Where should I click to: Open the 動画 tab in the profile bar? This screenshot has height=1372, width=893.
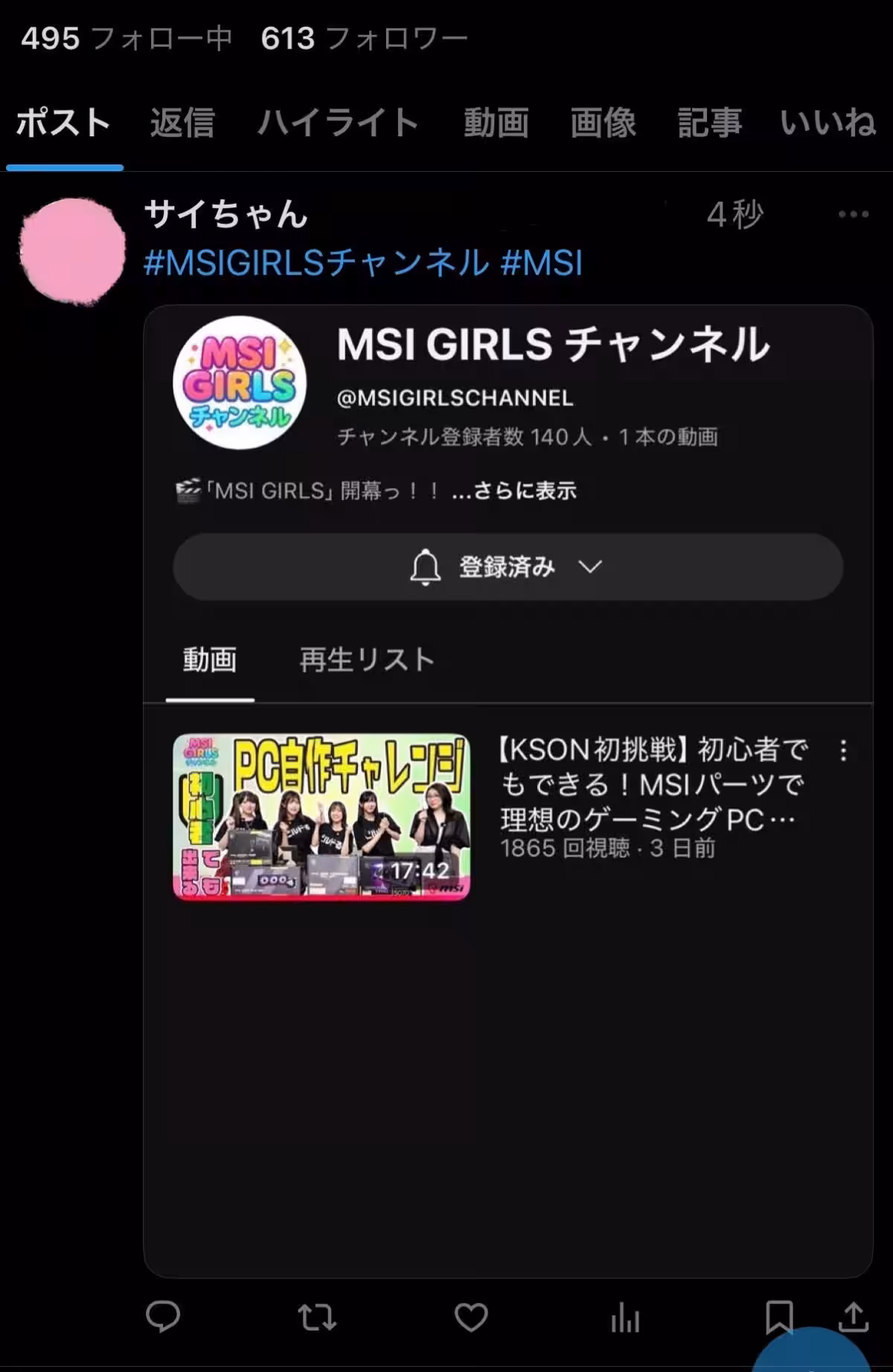click(x=496, y=123)
